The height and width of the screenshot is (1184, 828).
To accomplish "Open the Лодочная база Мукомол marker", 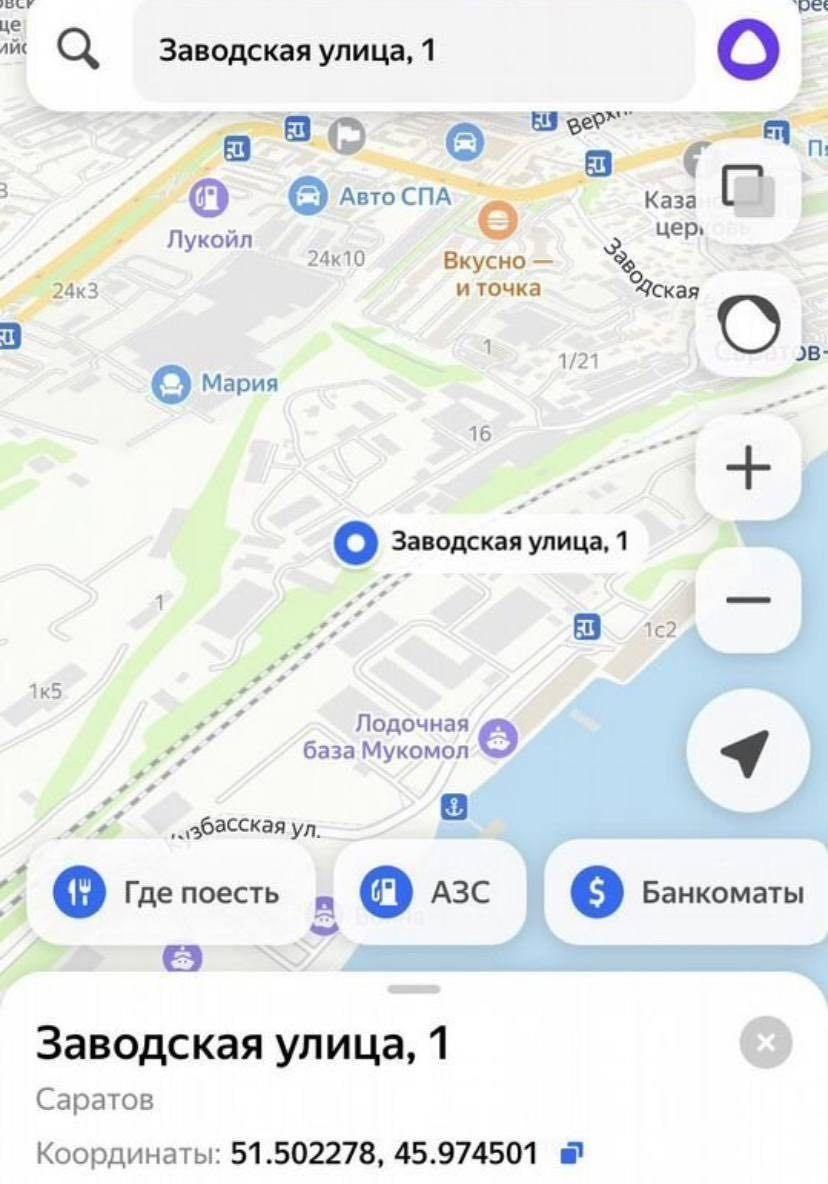I will (x=496, y=738).
